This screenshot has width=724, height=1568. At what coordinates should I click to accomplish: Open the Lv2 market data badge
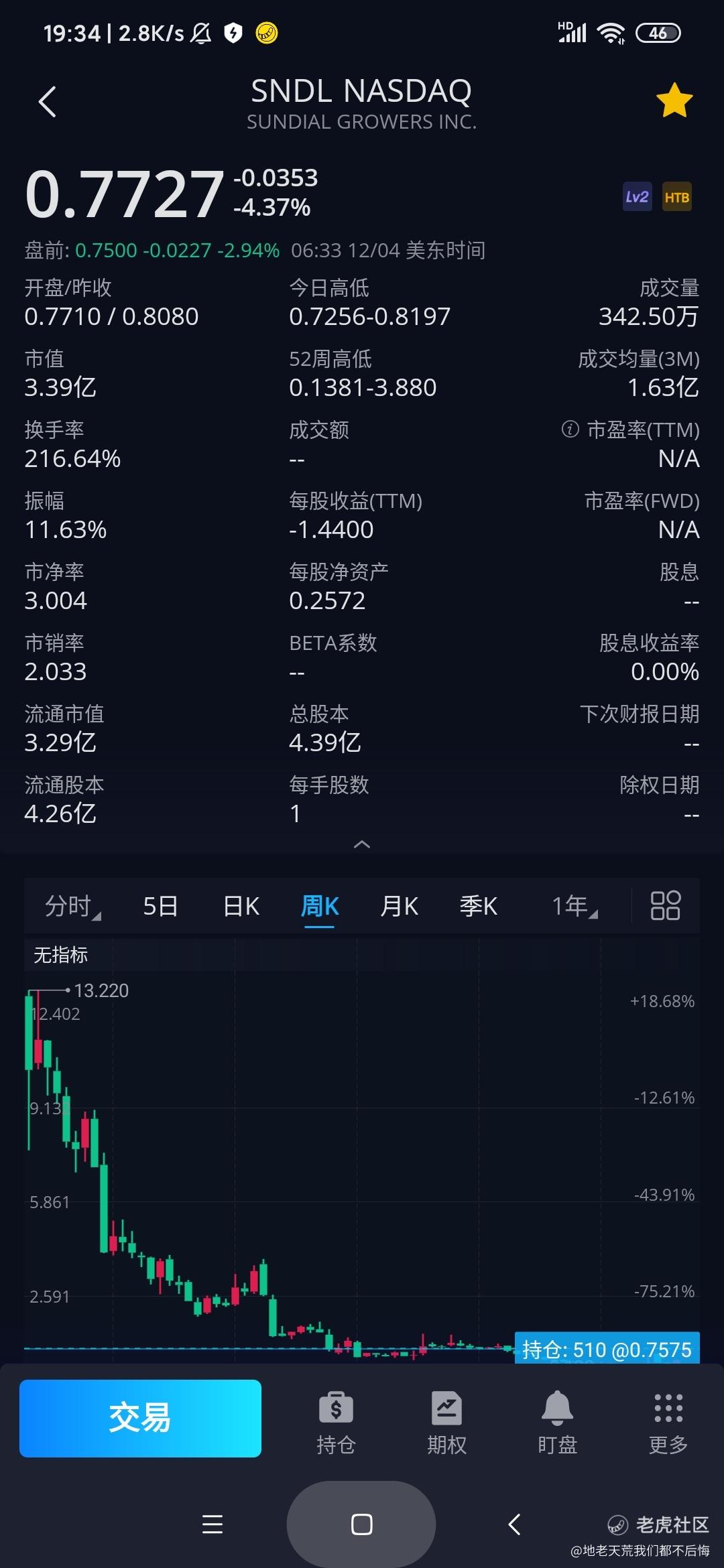click(x=637, y=197)
